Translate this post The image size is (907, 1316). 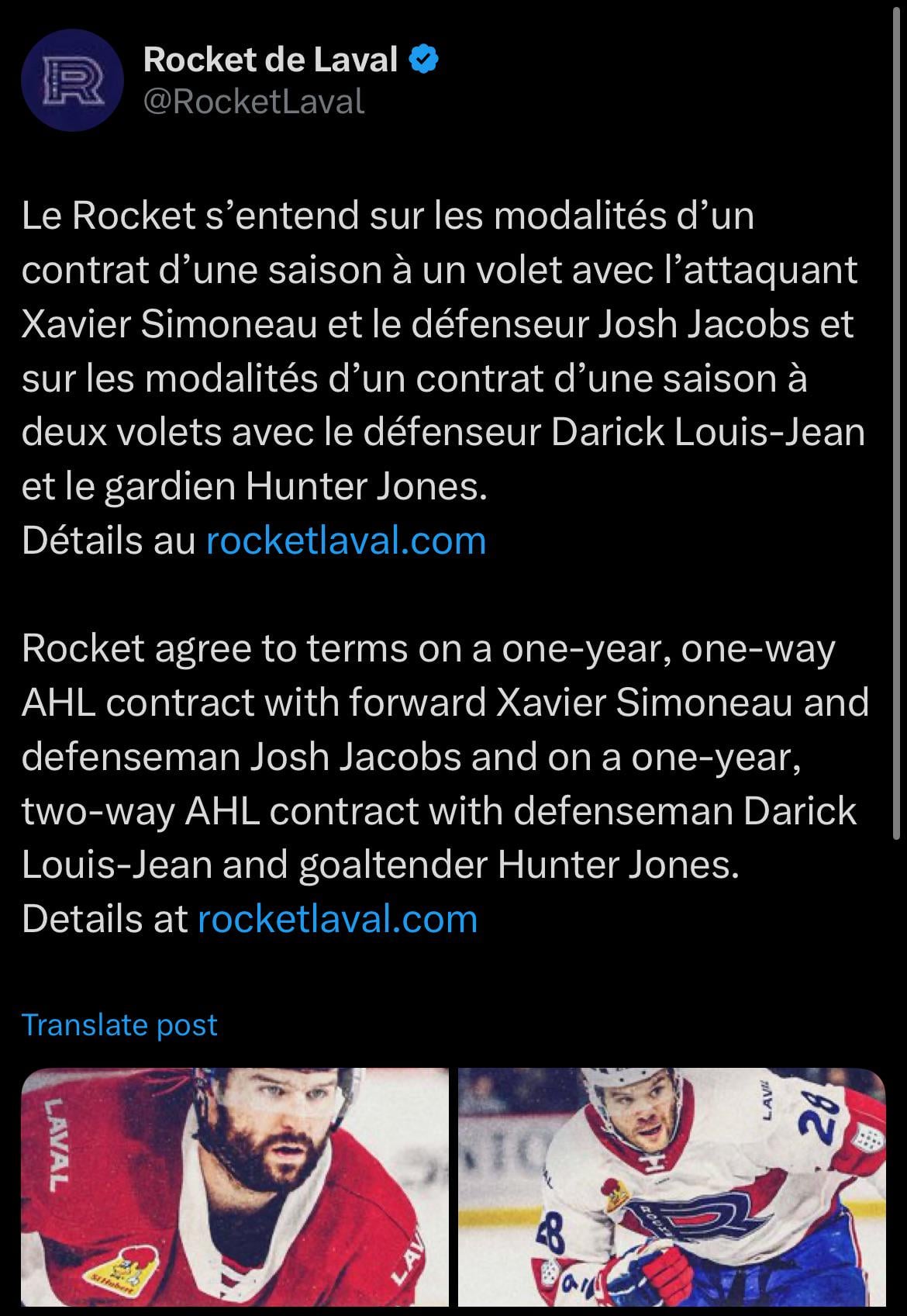coord(119,1025)
